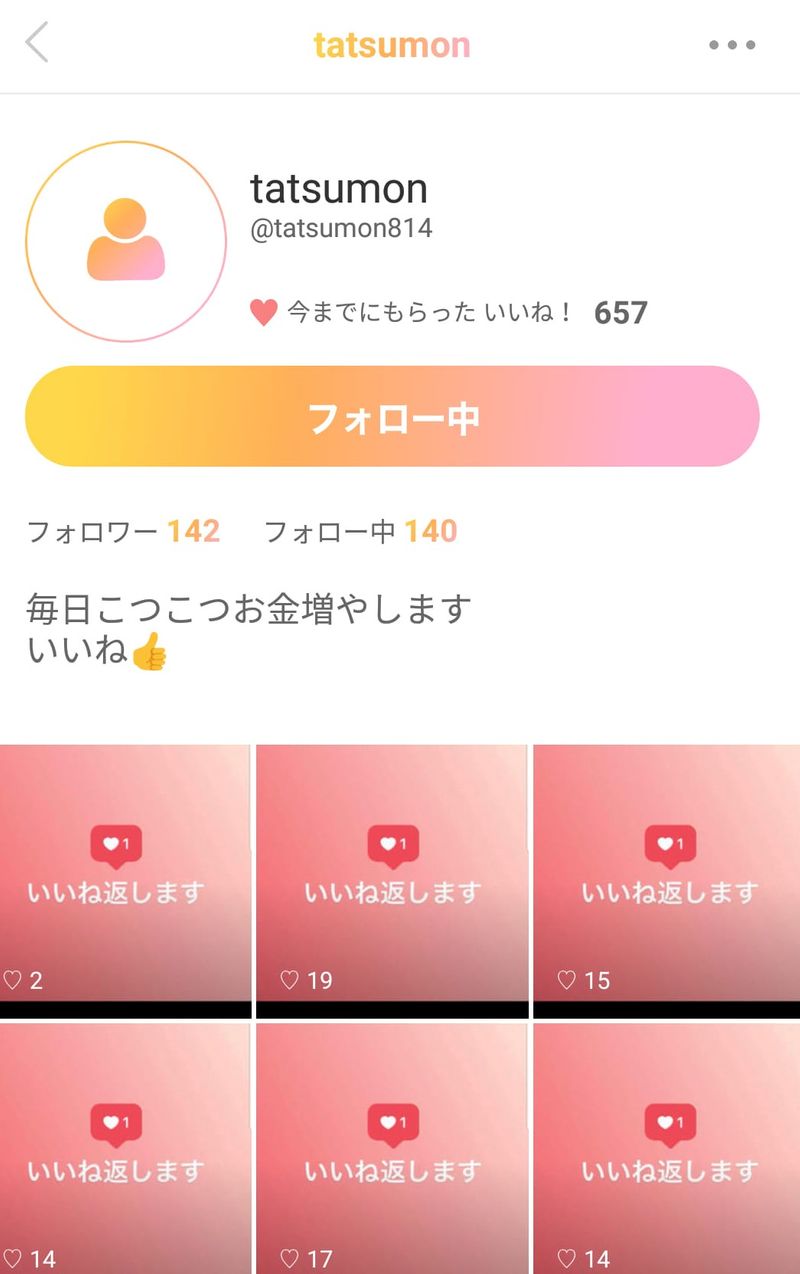View the フォロワー 142 list
Viewport: 800px width, 1274px height.
(123, 531)
